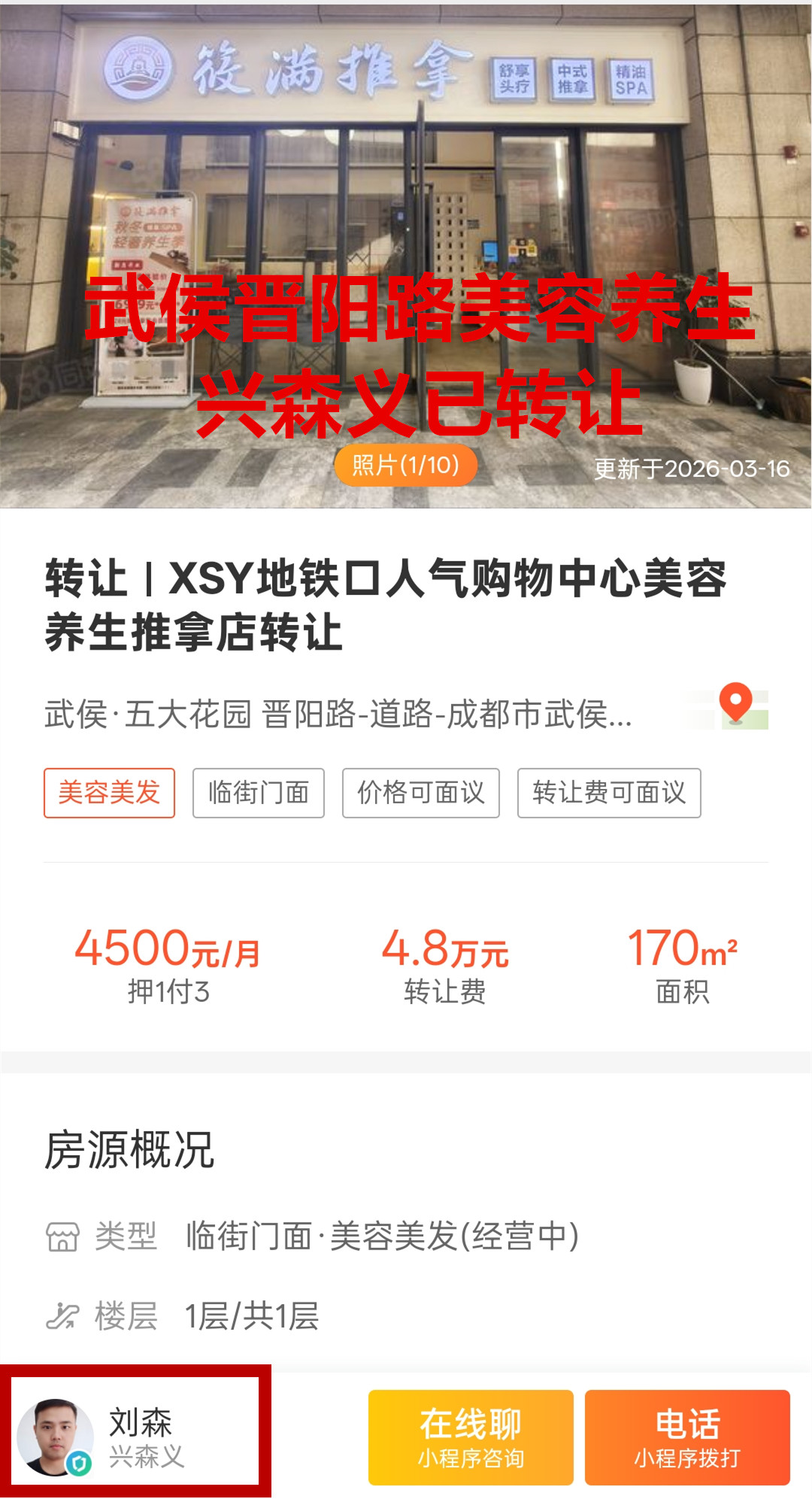Open the storefront photo gallery
Image resolution: width=812 pixels, height=1499 pixels.
pyautogui.click(x=406, y=466)
